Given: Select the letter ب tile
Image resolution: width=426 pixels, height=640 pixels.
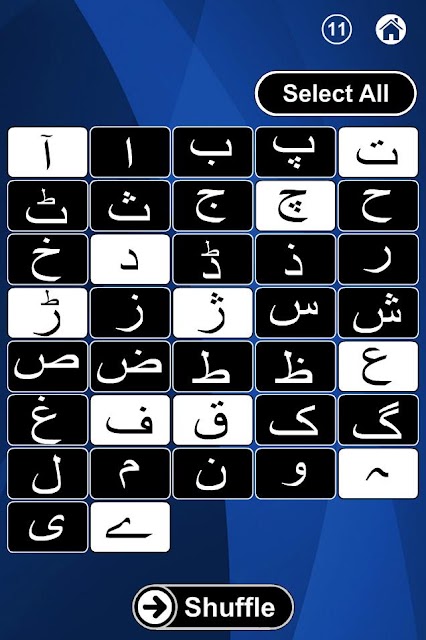Looking at the screenshot, I should coord(213,152).
